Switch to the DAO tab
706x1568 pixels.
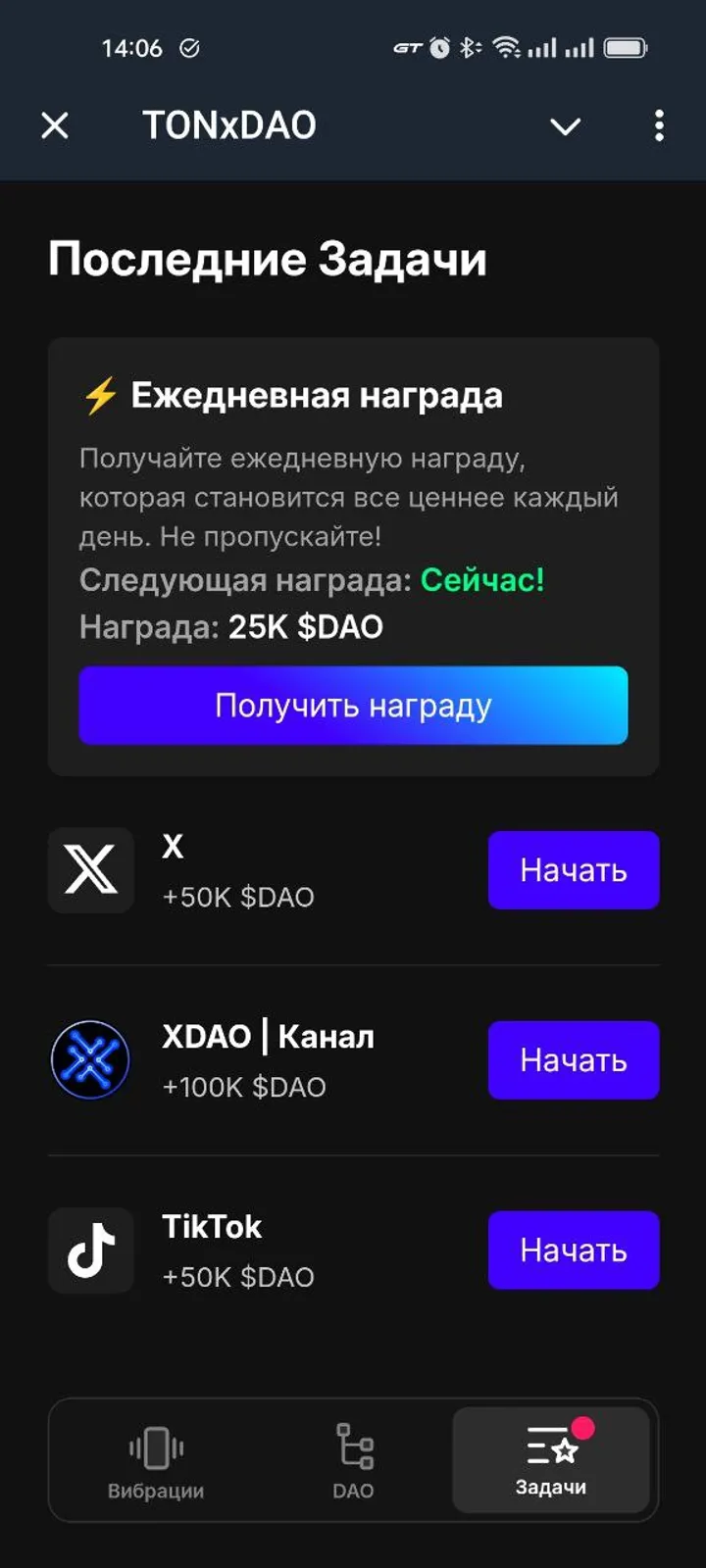pyautogui.click(x=352, y=1460)
